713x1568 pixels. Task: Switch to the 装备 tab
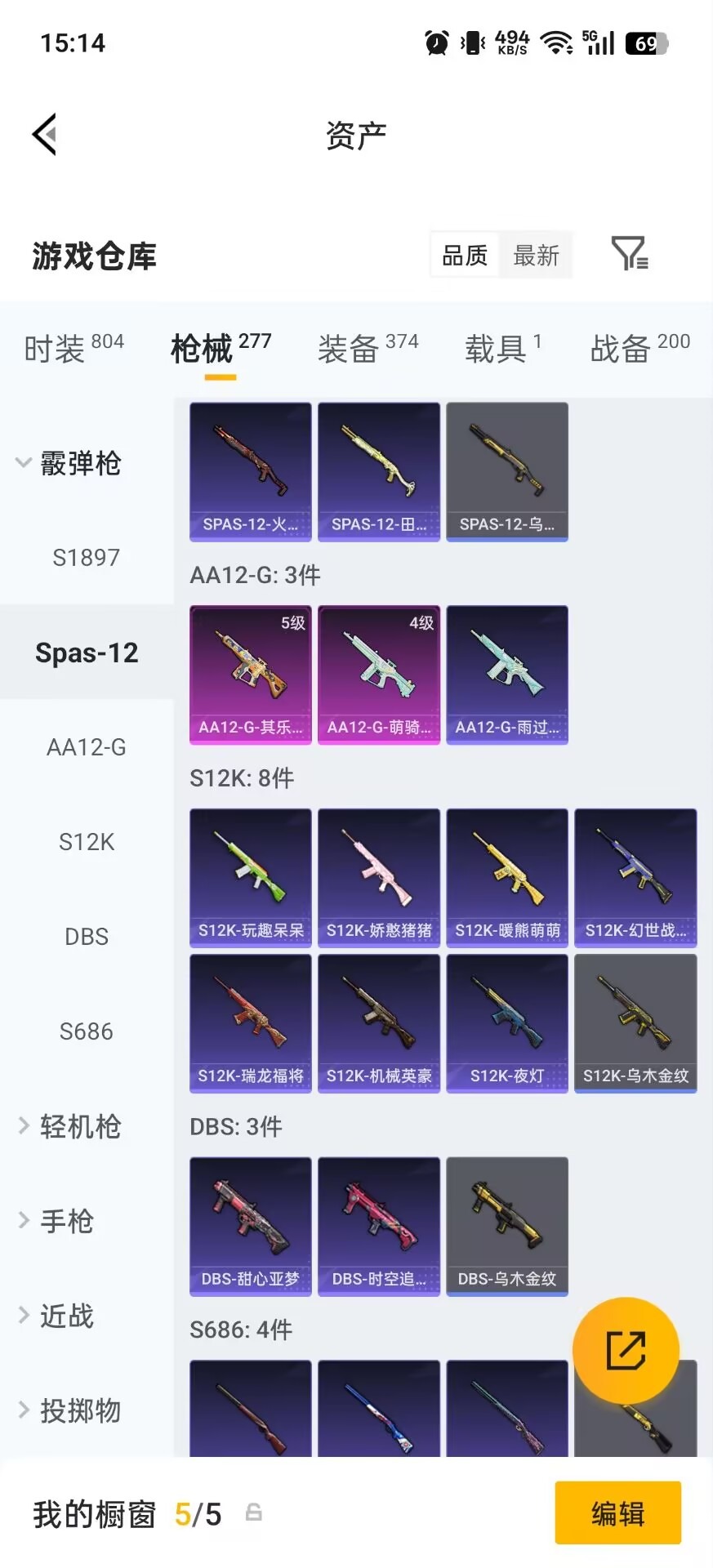pos(368,349)
